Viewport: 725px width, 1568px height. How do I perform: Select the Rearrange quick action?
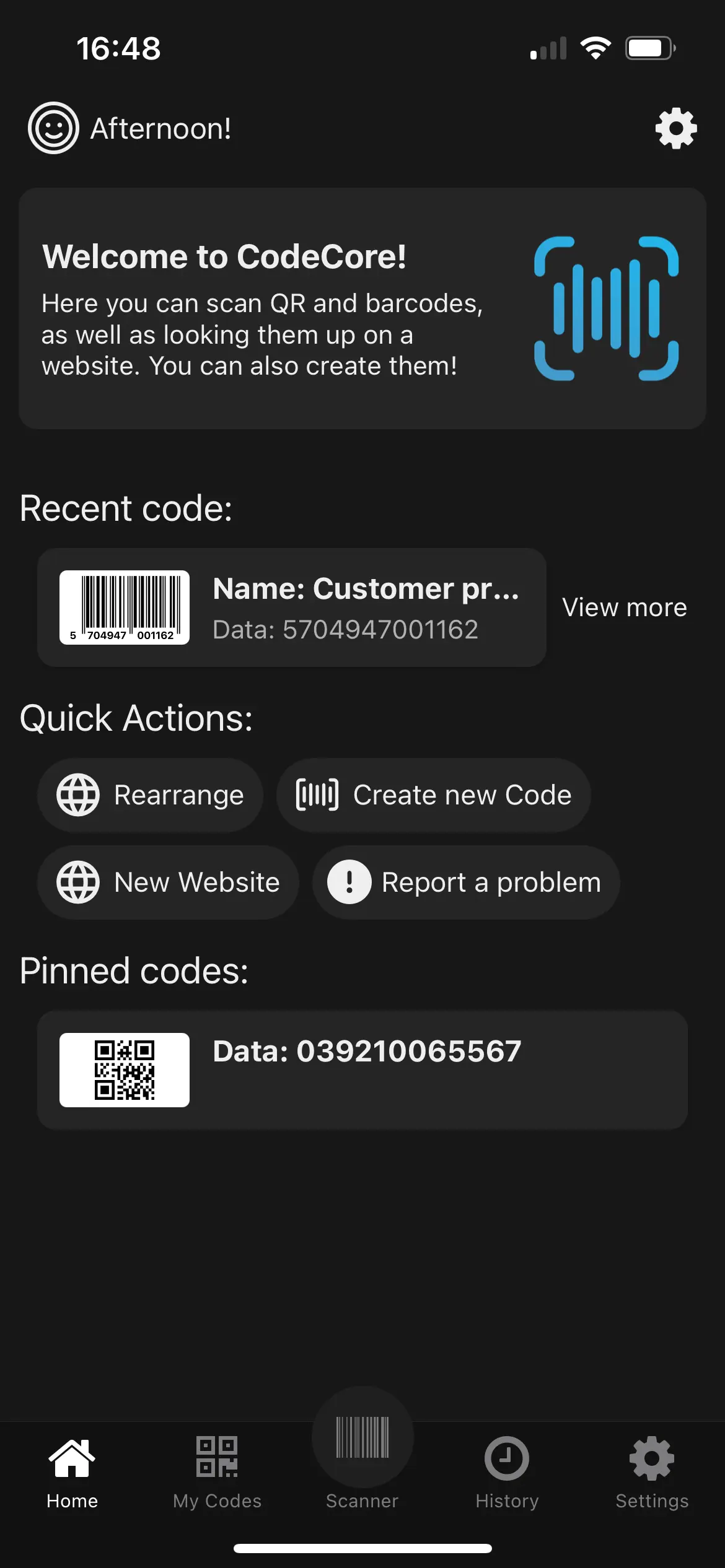coord(150,795)
